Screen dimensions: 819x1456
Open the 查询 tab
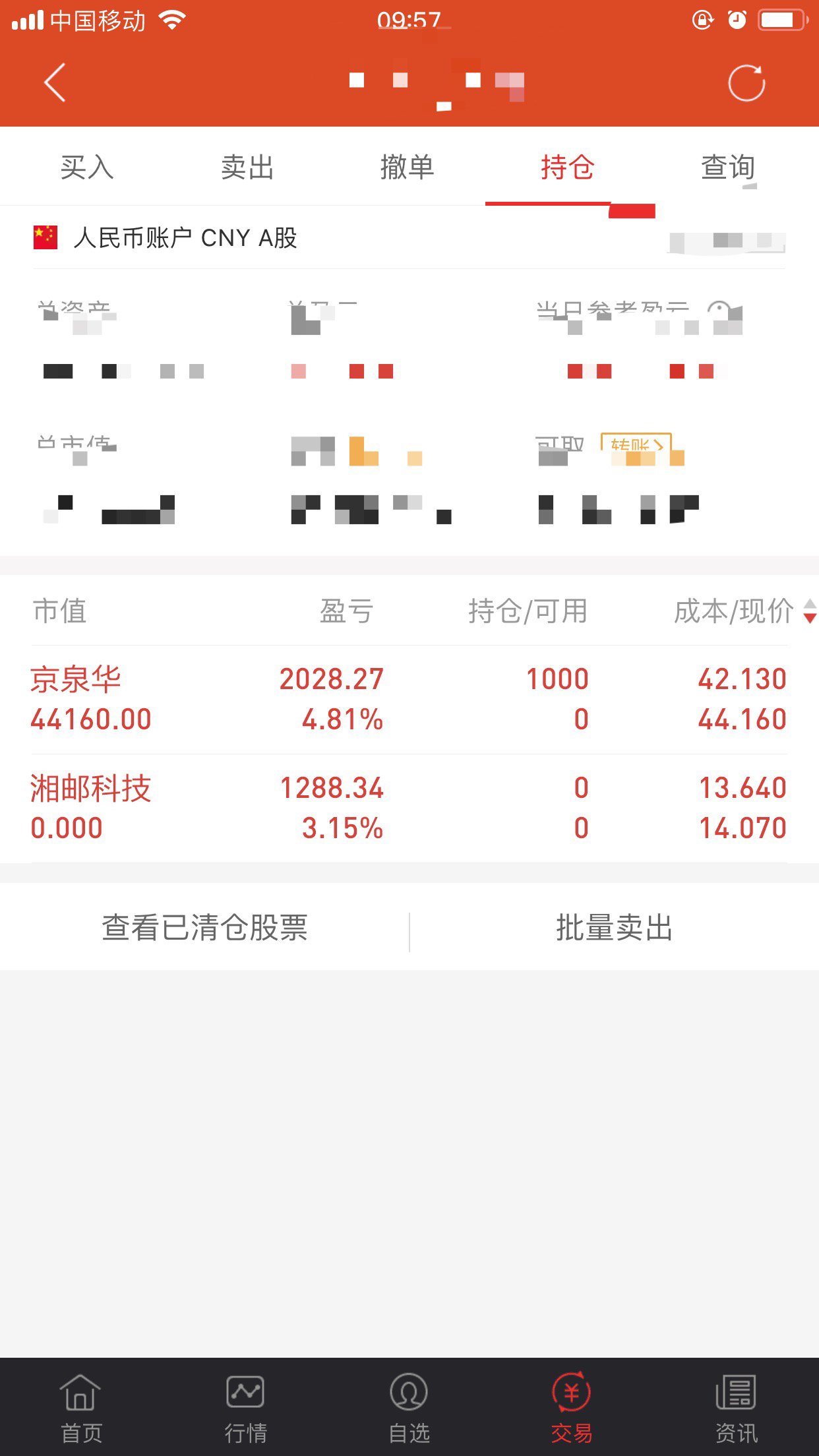[728, 167]
